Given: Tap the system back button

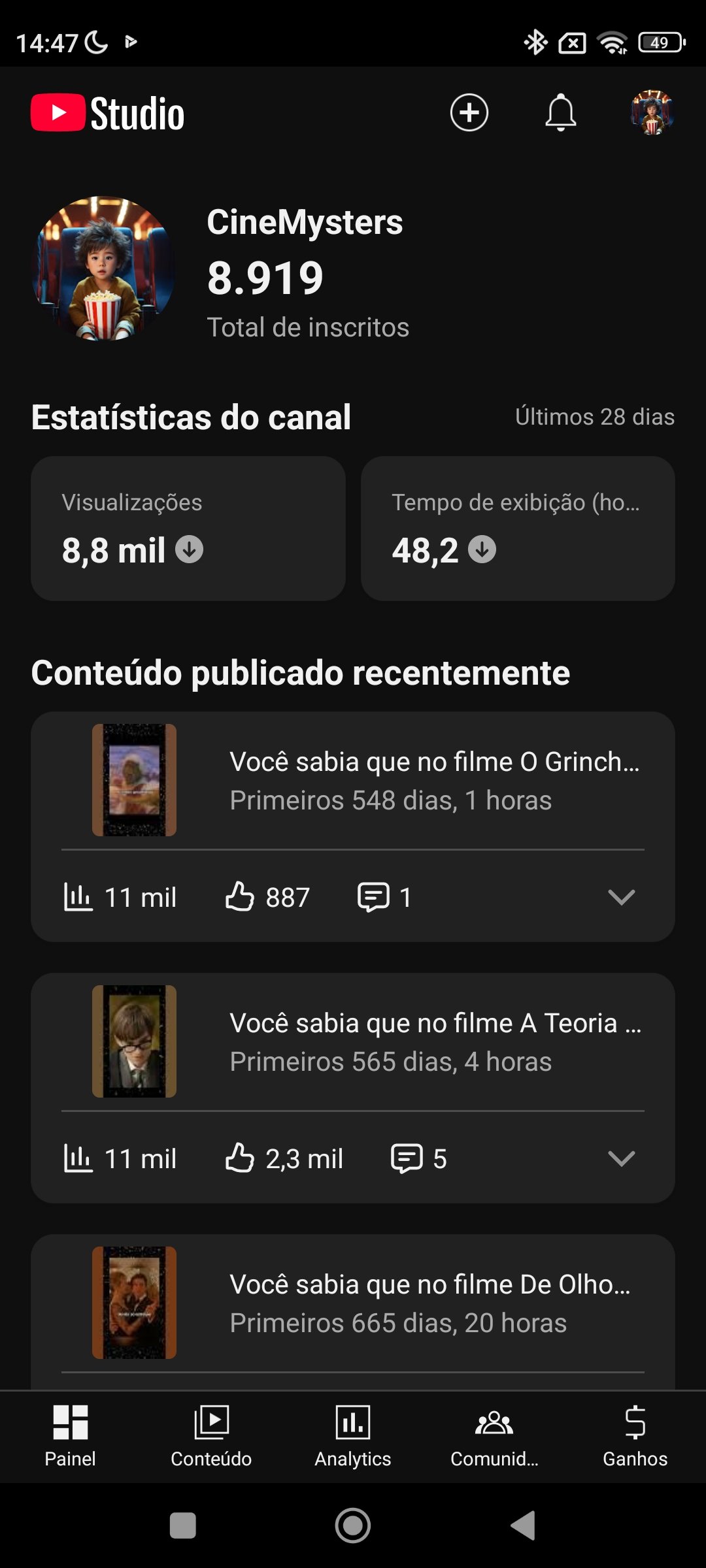Looking at the screenshot, I should (x=523, y=1526).
